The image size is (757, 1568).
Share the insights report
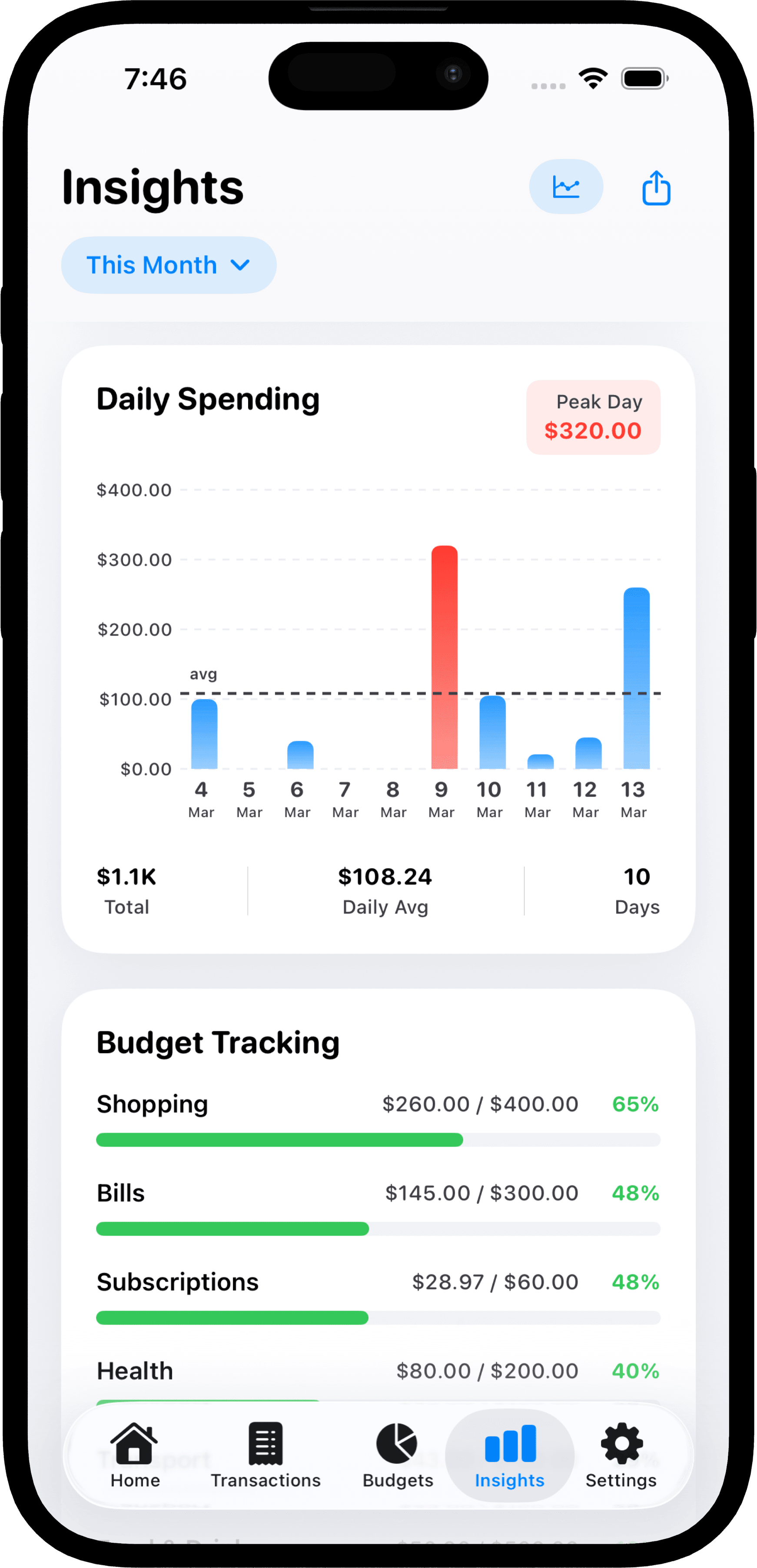coord(656,188)
